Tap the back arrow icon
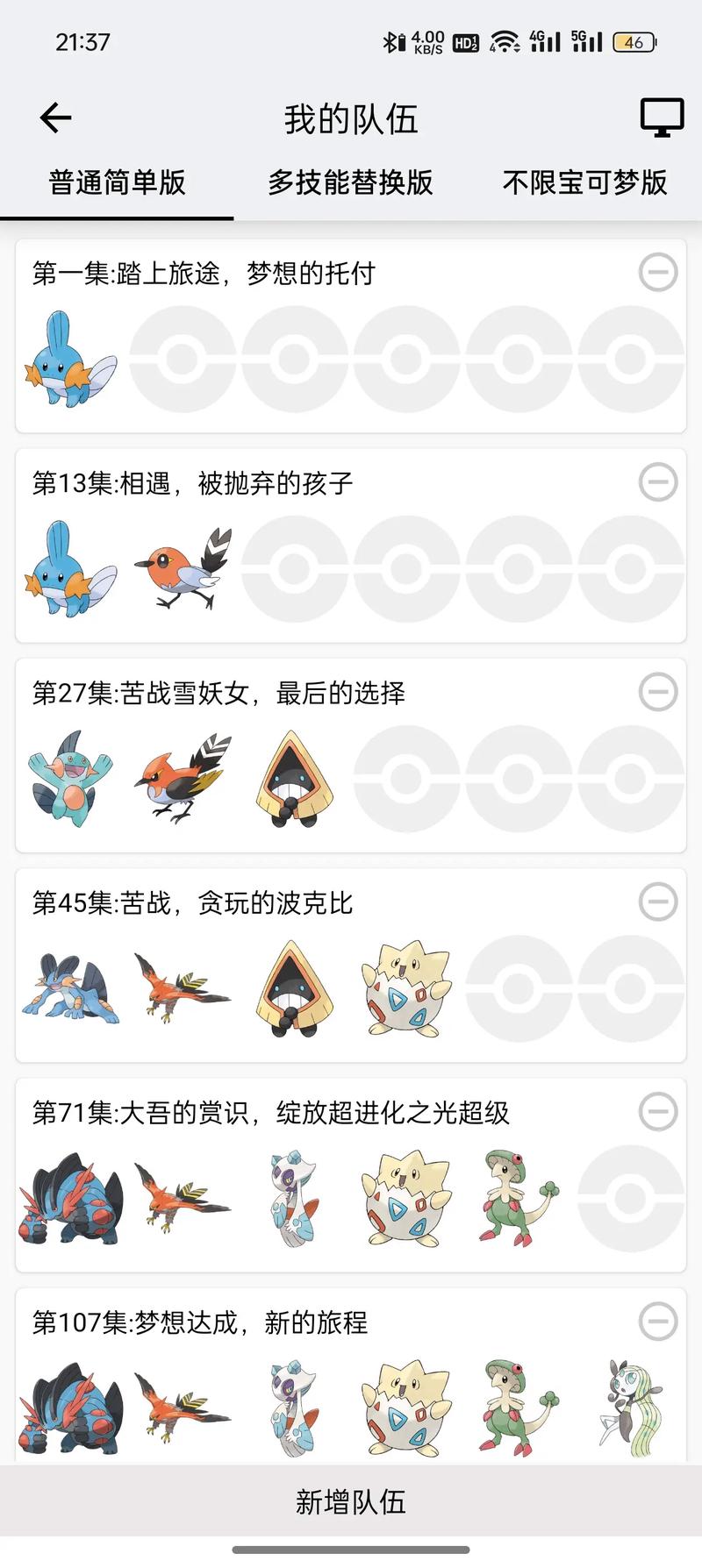 click(x=54, y=117)
